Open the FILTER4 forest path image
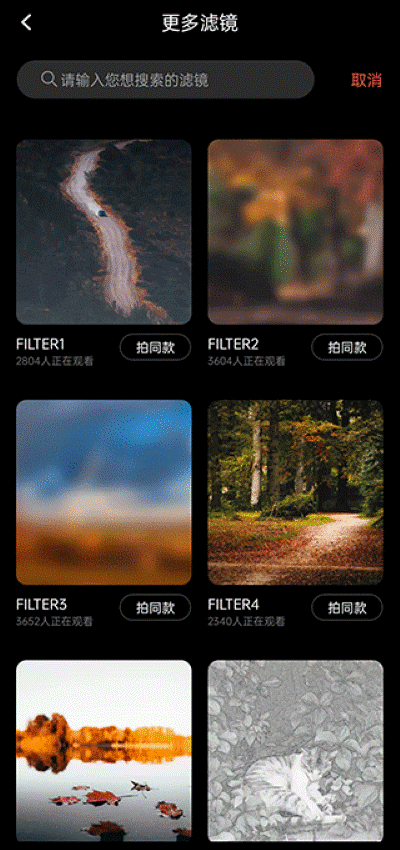 click(x=295, y=492)
